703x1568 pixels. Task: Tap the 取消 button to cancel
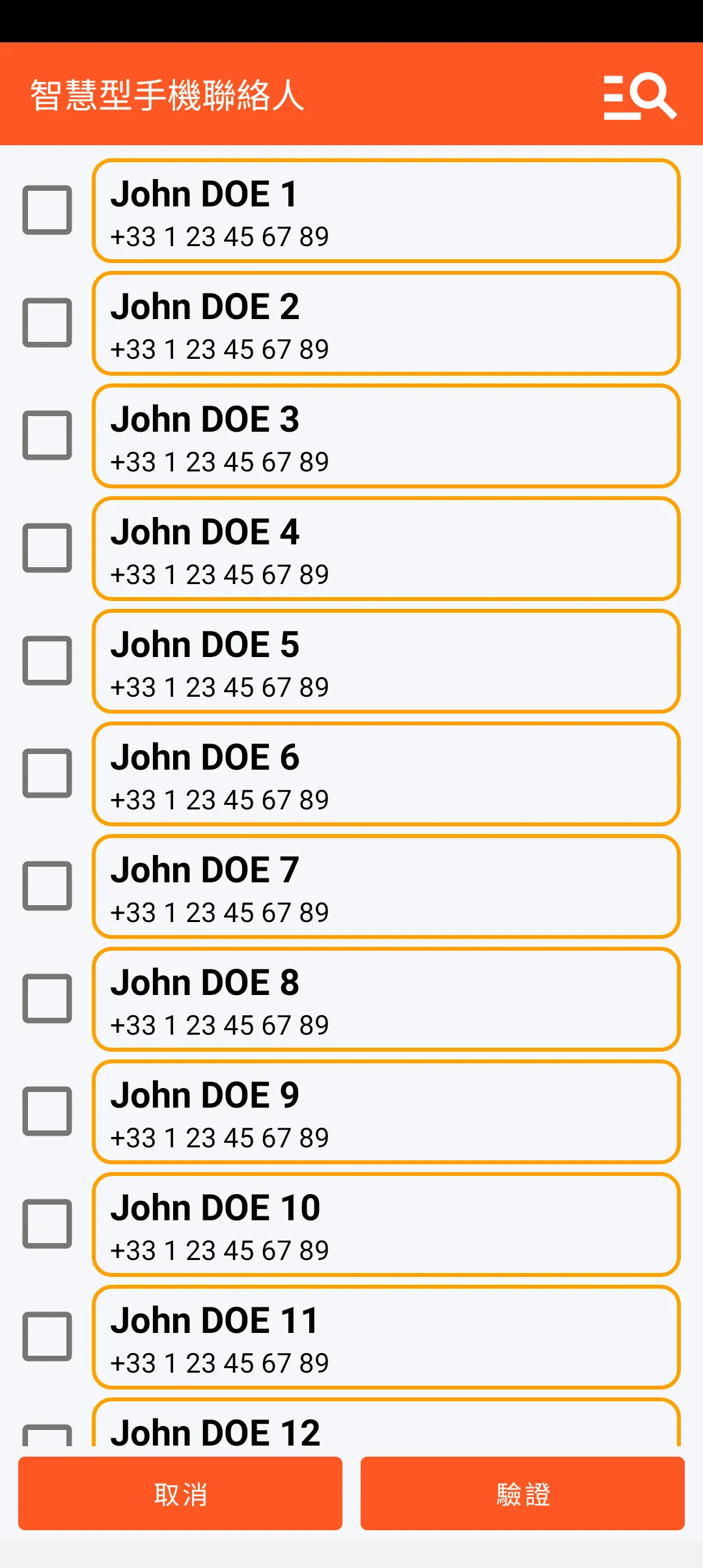click(180, 1494)
